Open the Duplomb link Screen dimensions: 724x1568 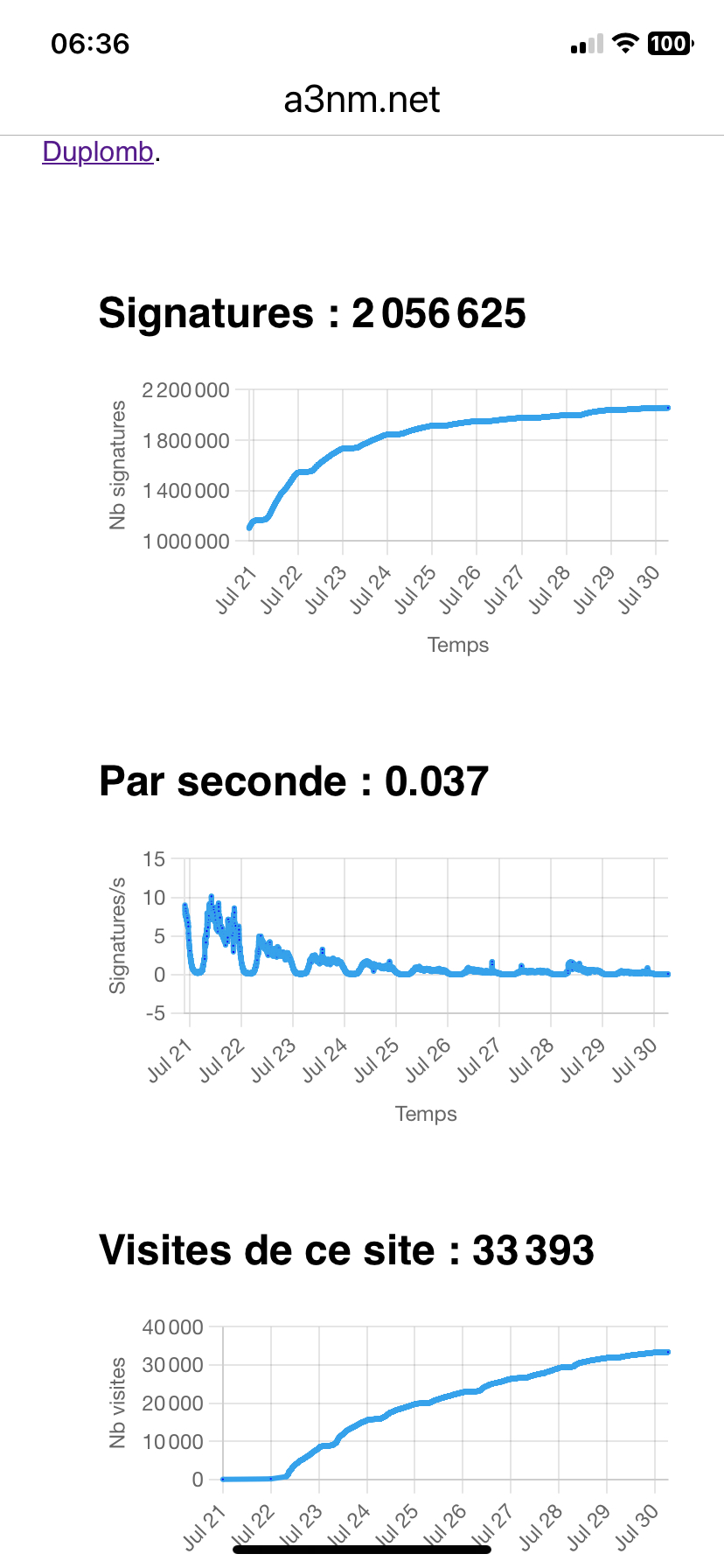tap(98, 151)
